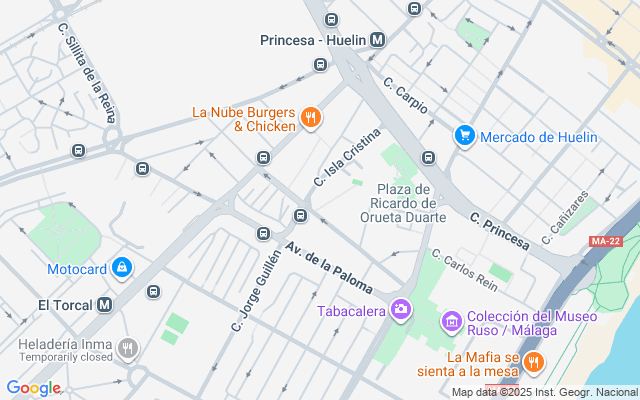Select Princesa - Huelin metro station
Screen dimensions: 640x400
(377, 41)
